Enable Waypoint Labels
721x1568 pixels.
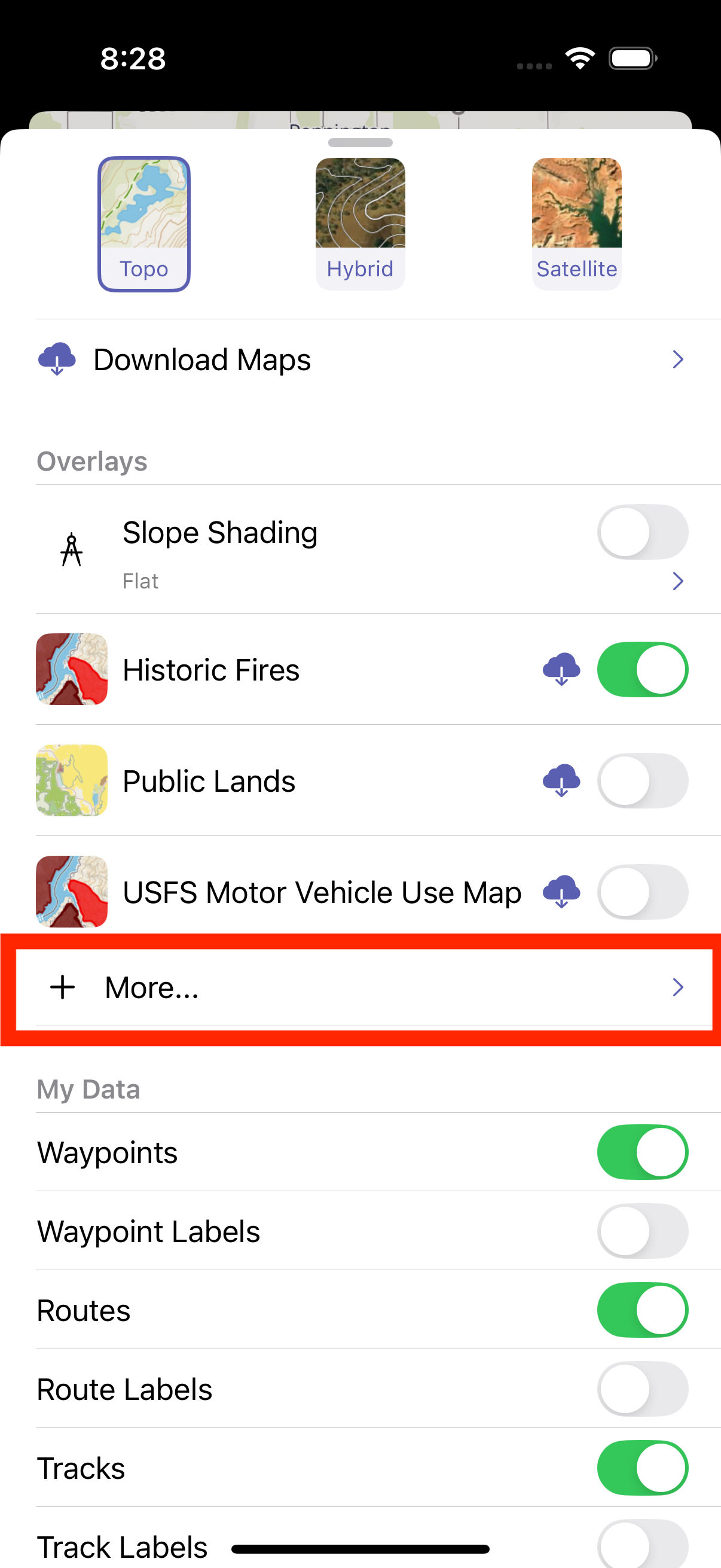(x=642, y=1231)
